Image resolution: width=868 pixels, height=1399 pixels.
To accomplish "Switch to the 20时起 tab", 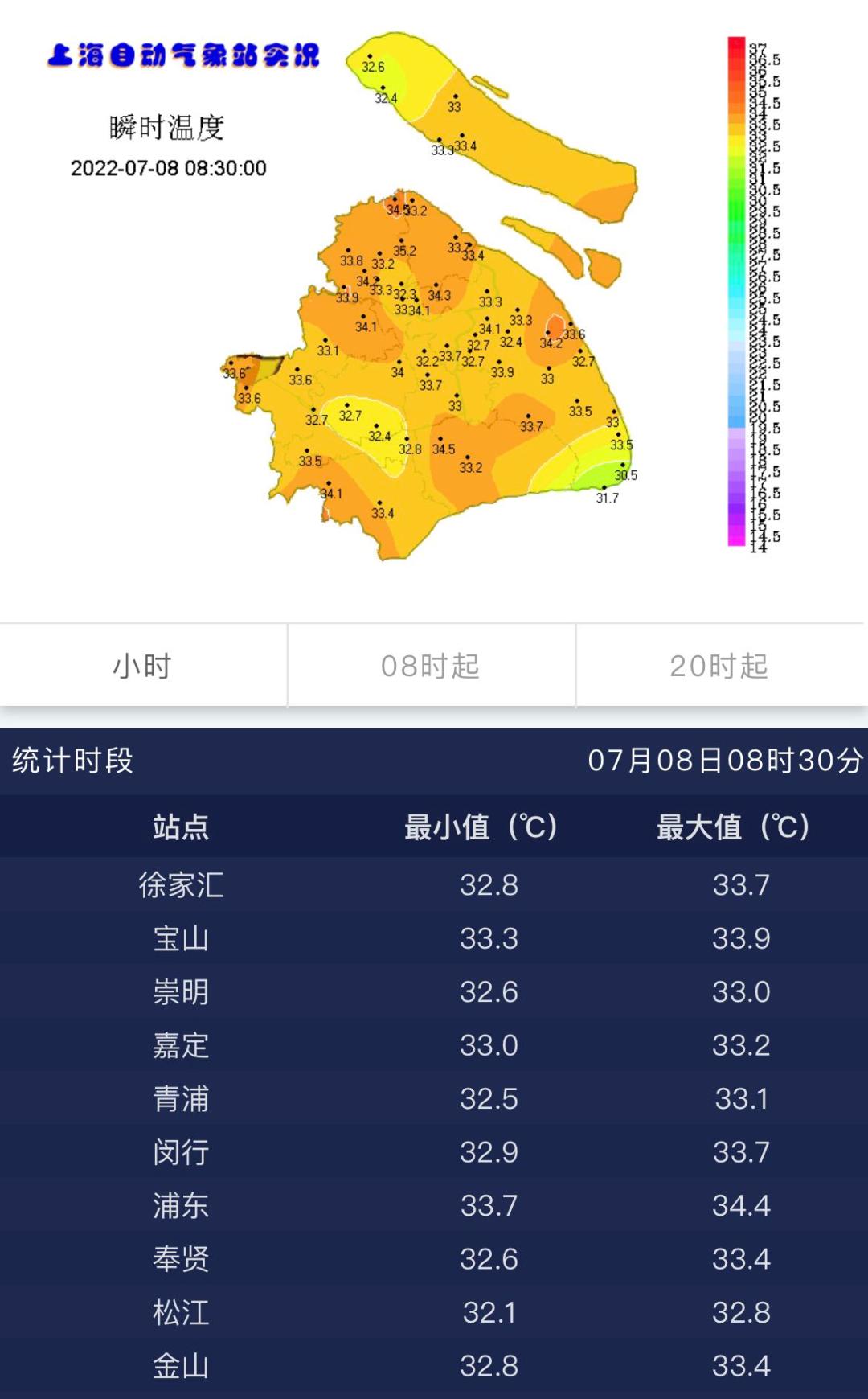I will click(x=720, y=666).
